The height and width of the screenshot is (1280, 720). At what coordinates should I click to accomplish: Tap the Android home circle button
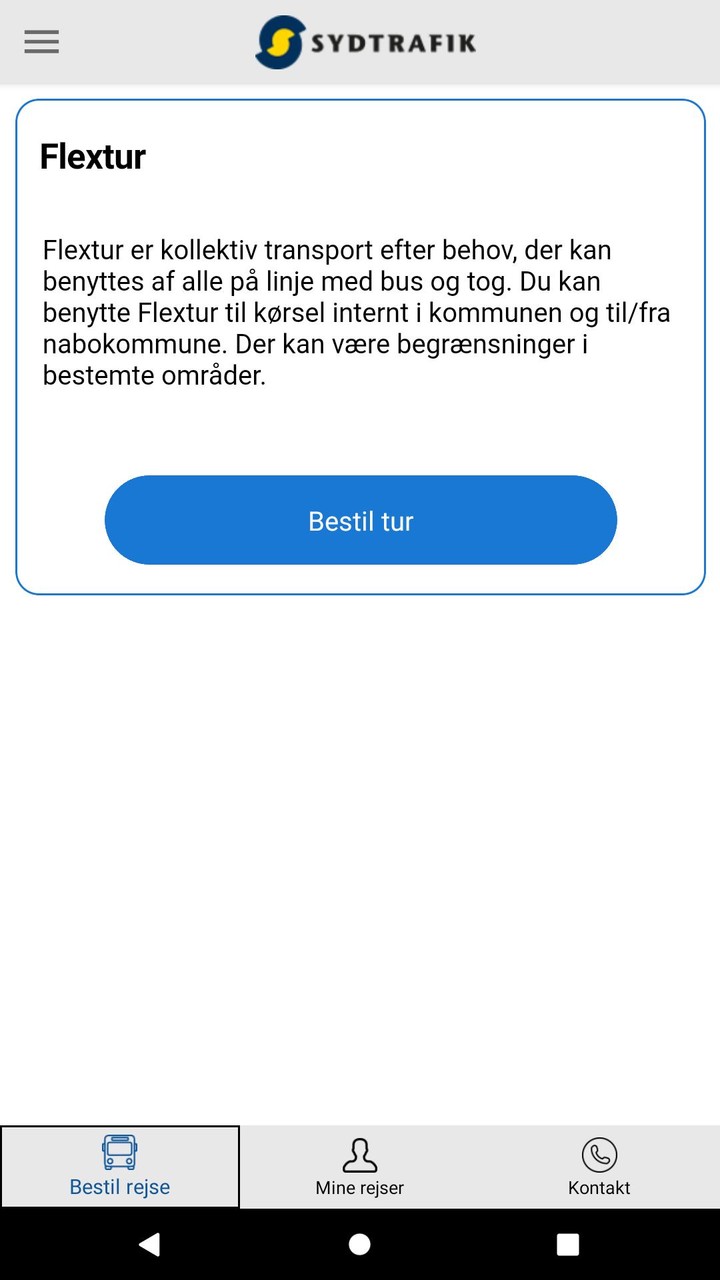coord(360,1243)
